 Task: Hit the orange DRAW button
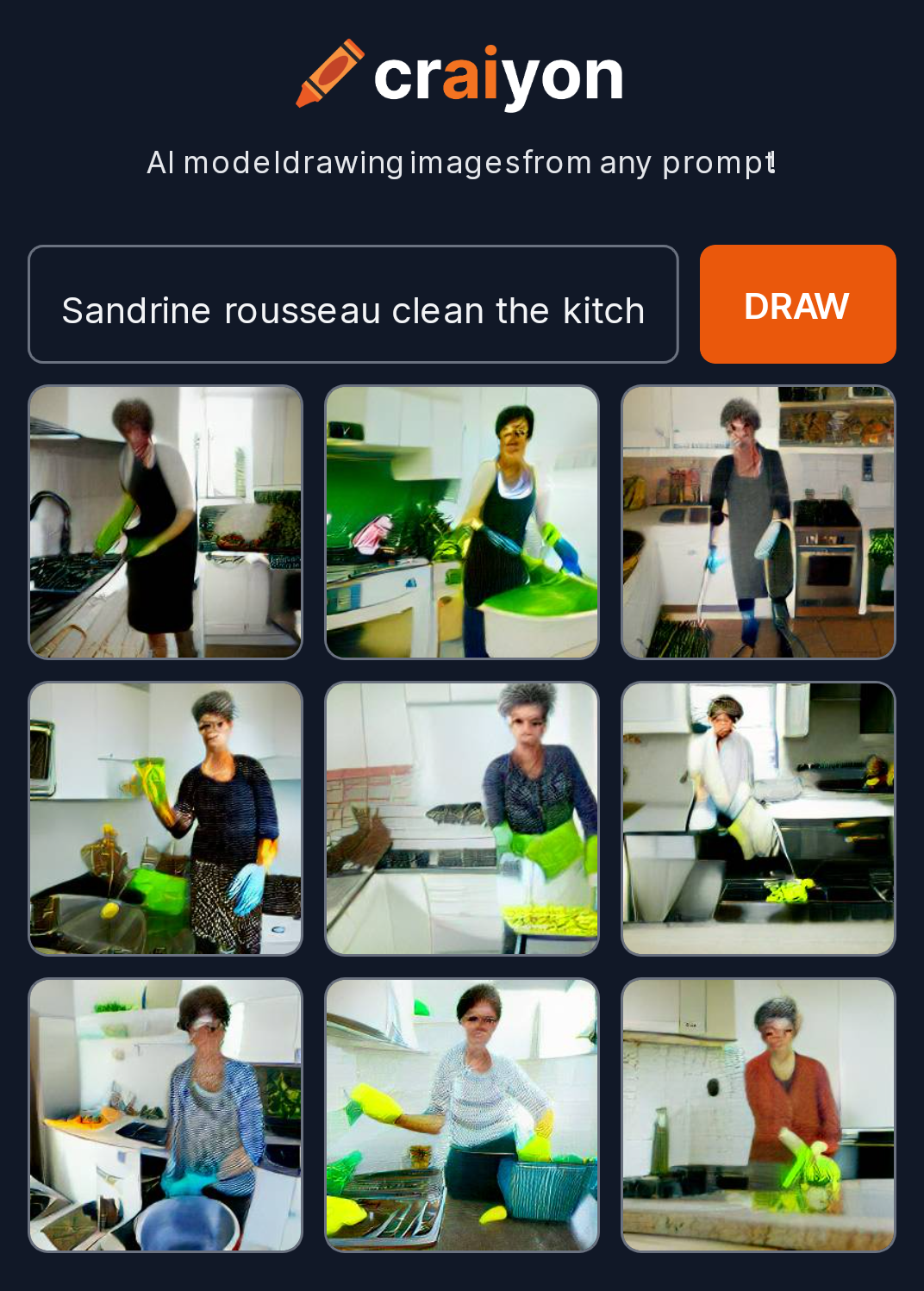(797, 304)
